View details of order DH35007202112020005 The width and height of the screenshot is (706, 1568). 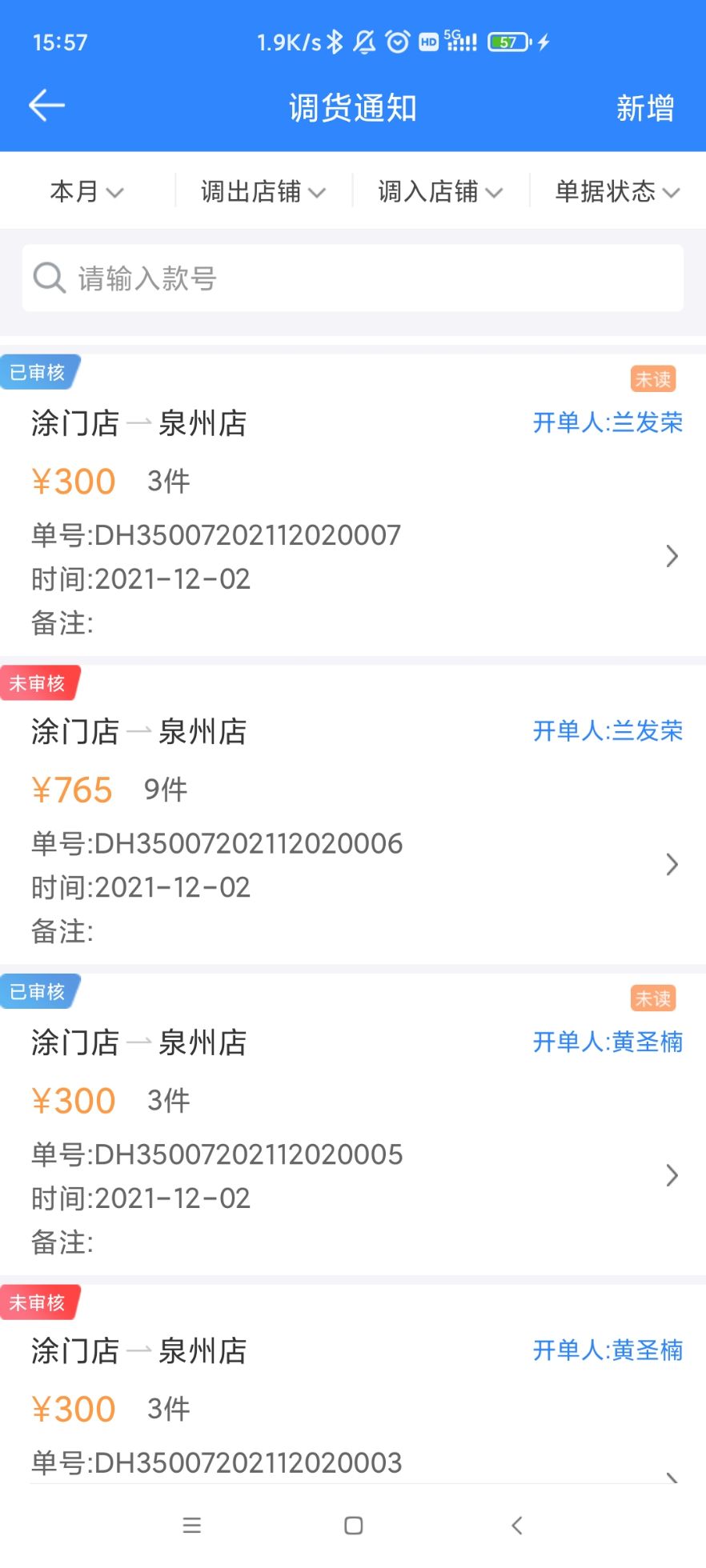pos(352,1154)
